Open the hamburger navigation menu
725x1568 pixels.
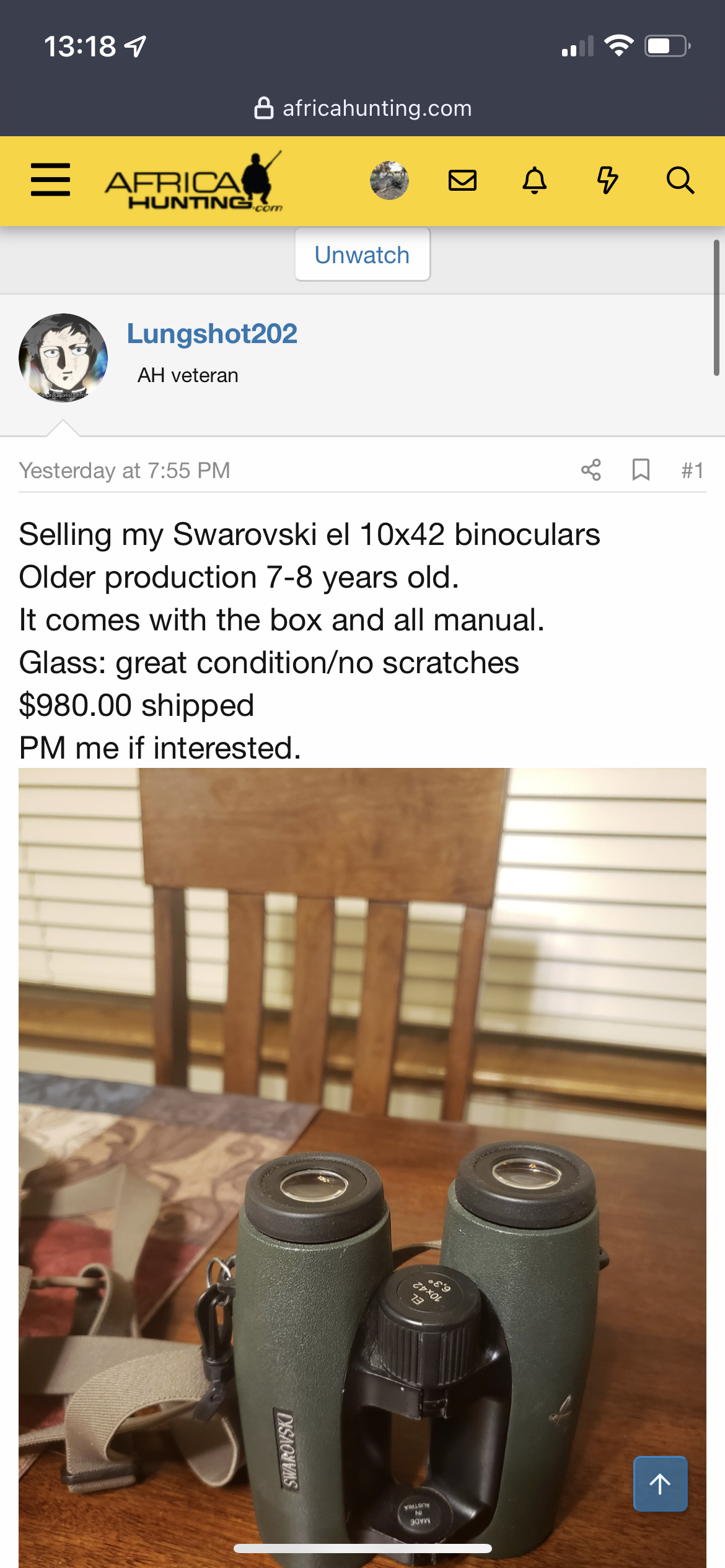point(50,180)
